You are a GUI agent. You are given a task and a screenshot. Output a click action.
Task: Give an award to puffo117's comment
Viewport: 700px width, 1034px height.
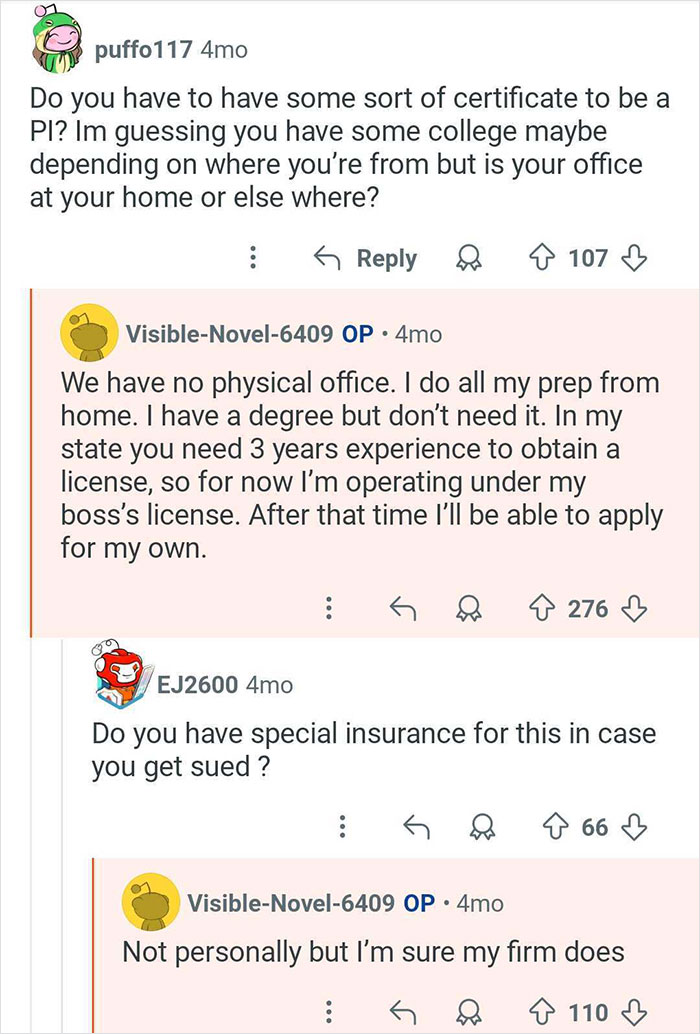(467, 258)
